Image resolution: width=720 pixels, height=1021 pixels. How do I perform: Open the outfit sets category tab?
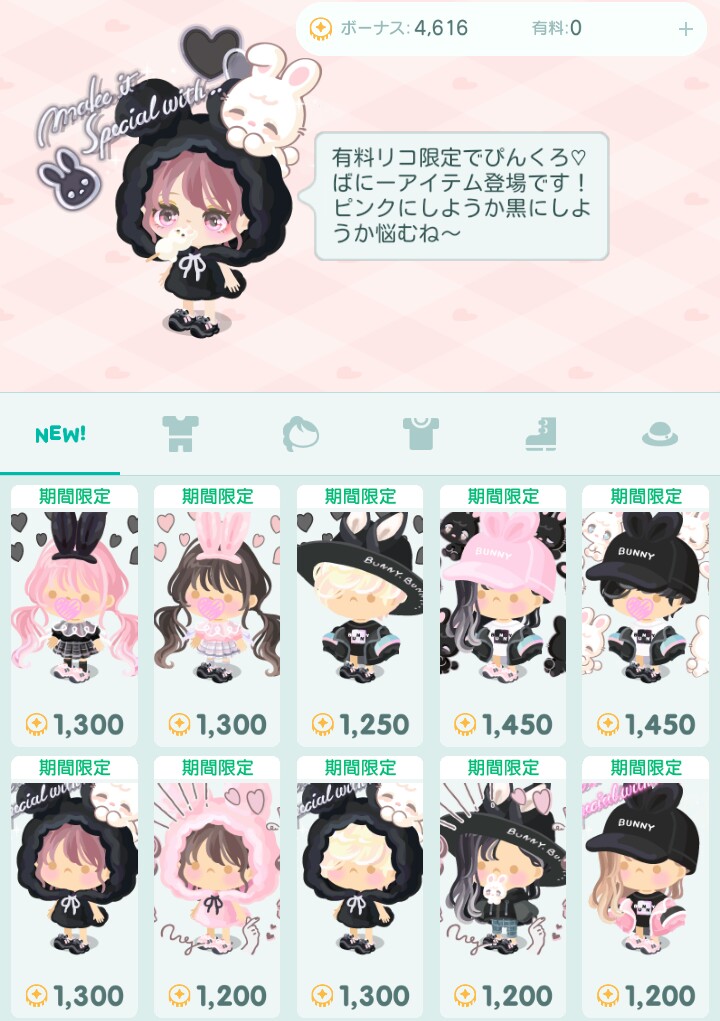[x=180, y=434]
